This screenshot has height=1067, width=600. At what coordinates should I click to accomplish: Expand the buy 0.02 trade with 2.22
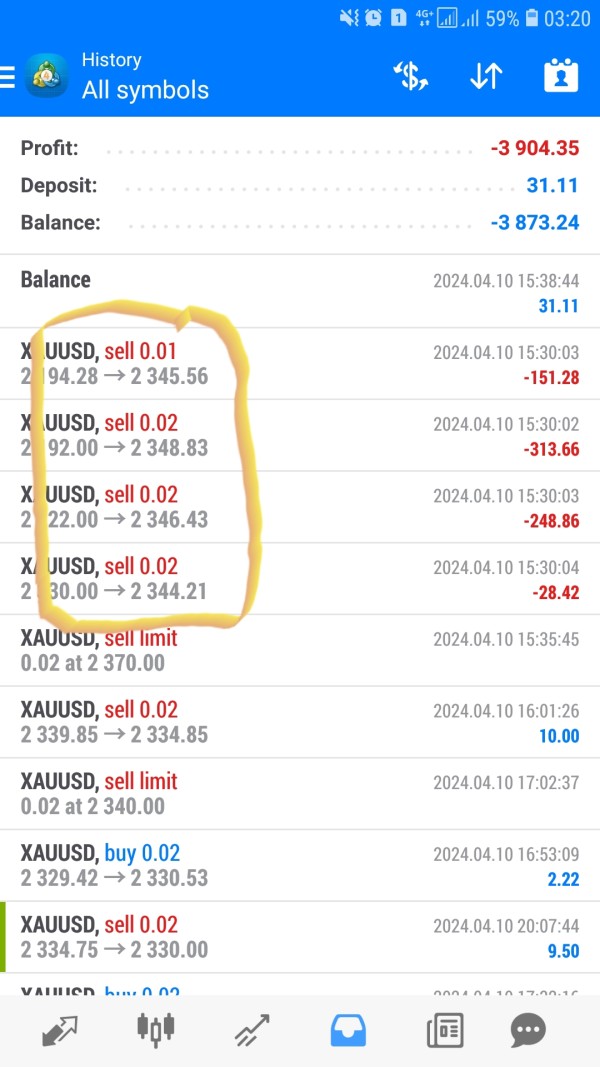tap(300, 866)
